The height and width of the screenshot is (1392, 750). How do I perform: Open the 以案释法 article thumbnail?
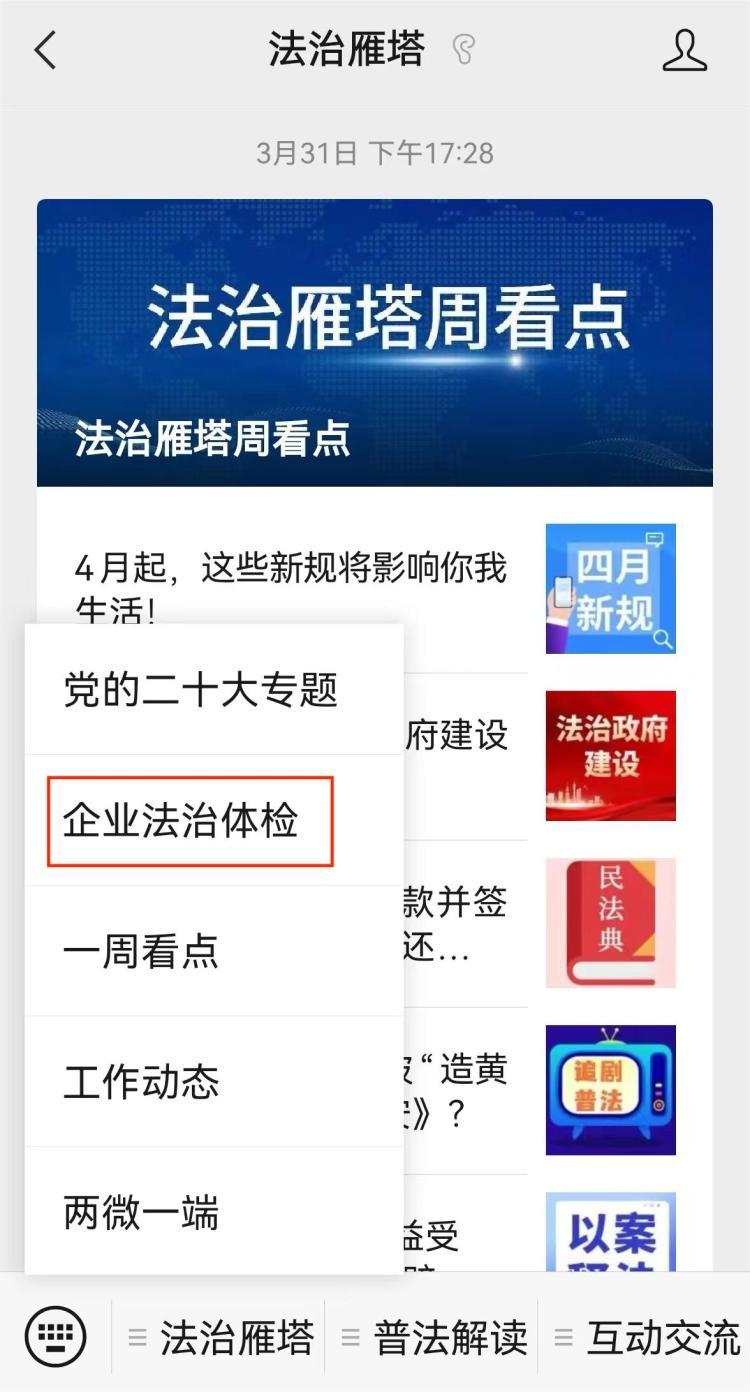pyautogui.click(x=610, y=1232)
